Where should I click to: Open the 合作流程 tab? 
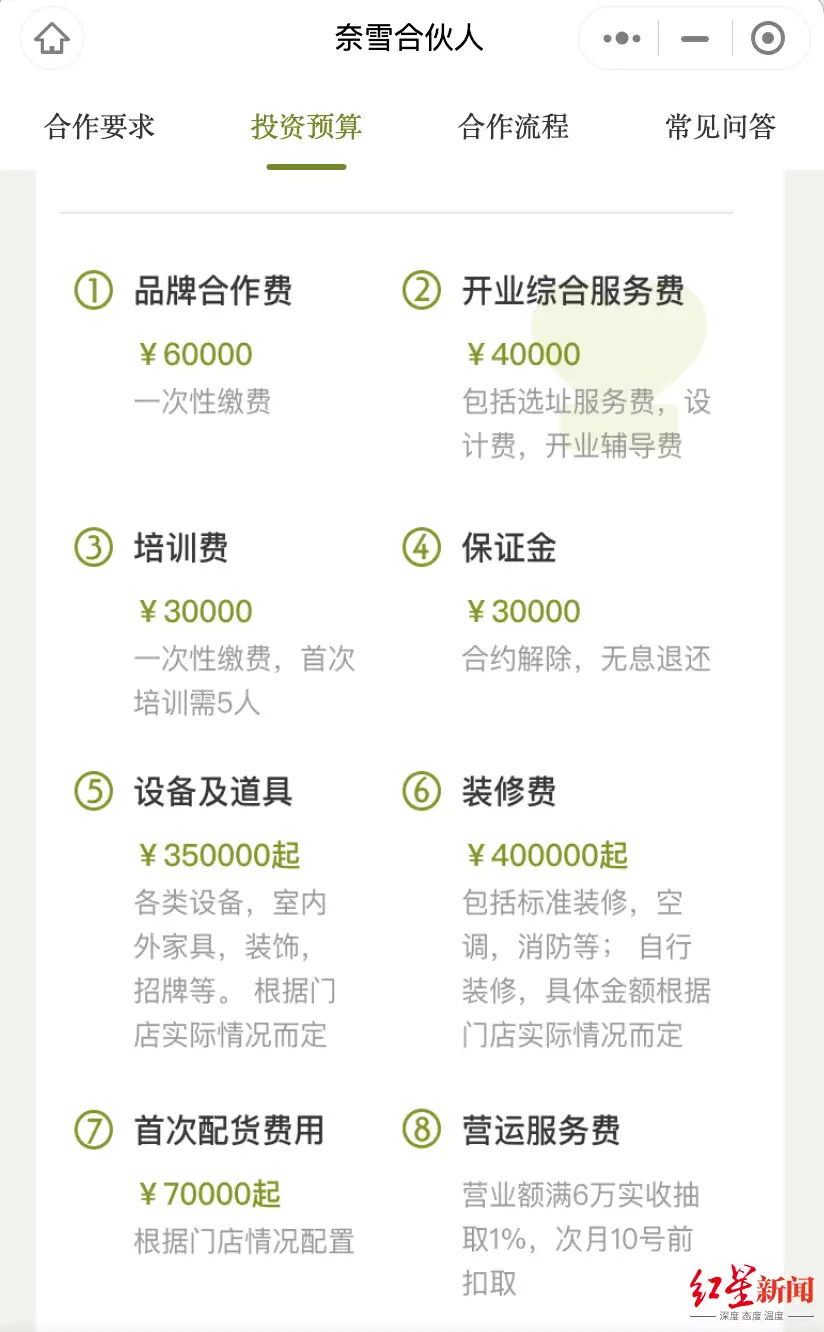pos(513,127)
